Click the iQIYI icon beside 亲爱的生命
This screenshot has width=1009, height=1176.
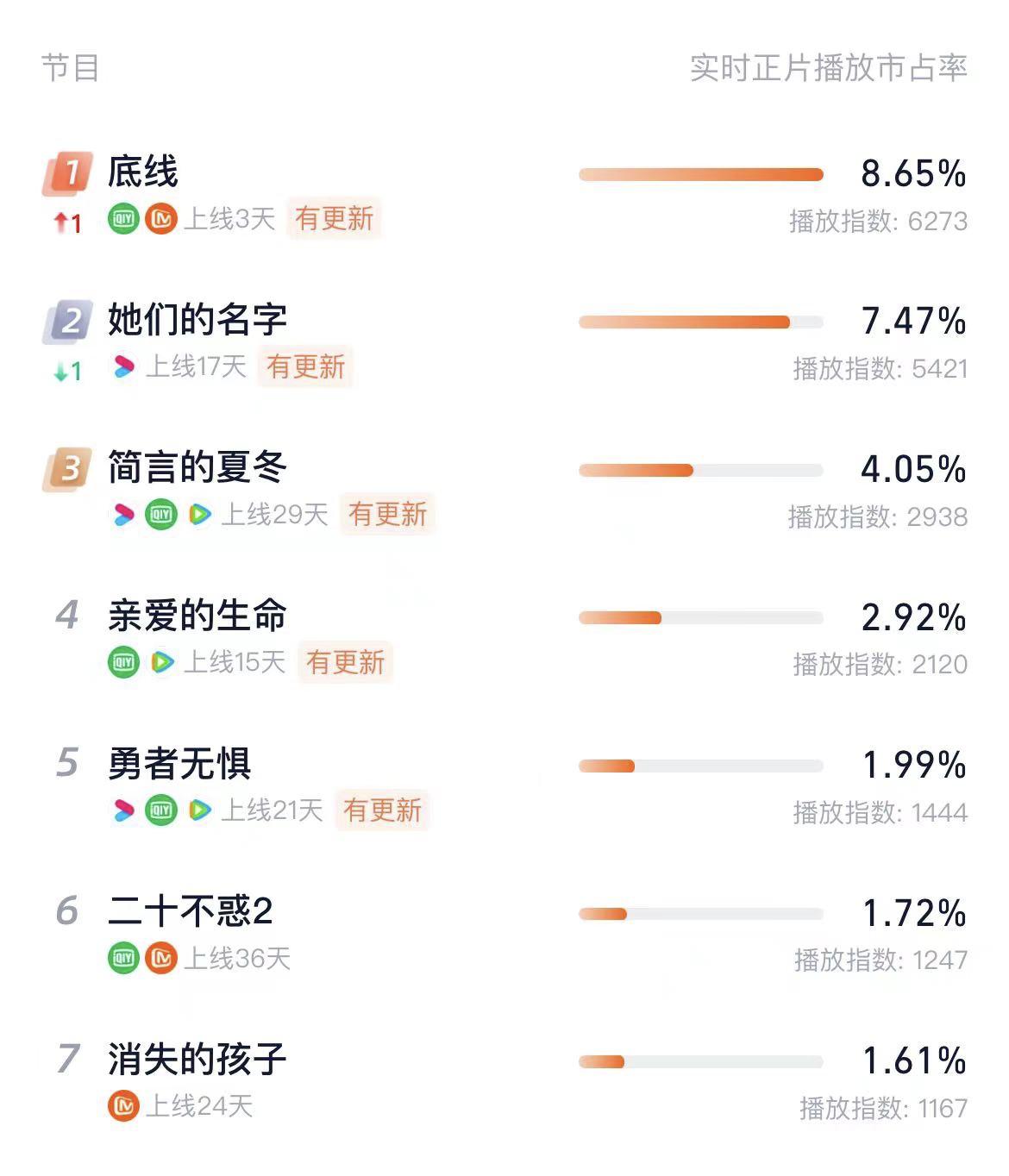[x=123, y=664]
